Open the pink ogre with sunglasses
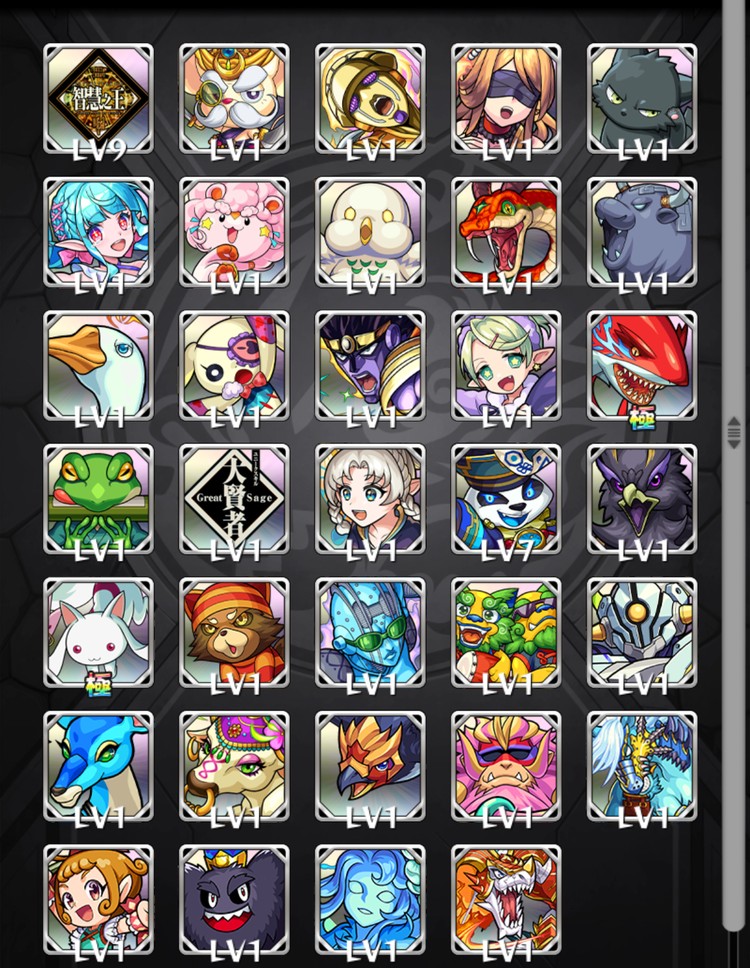Image resolution: width=750 pixels, height=968 pixels. coord(506,765)
